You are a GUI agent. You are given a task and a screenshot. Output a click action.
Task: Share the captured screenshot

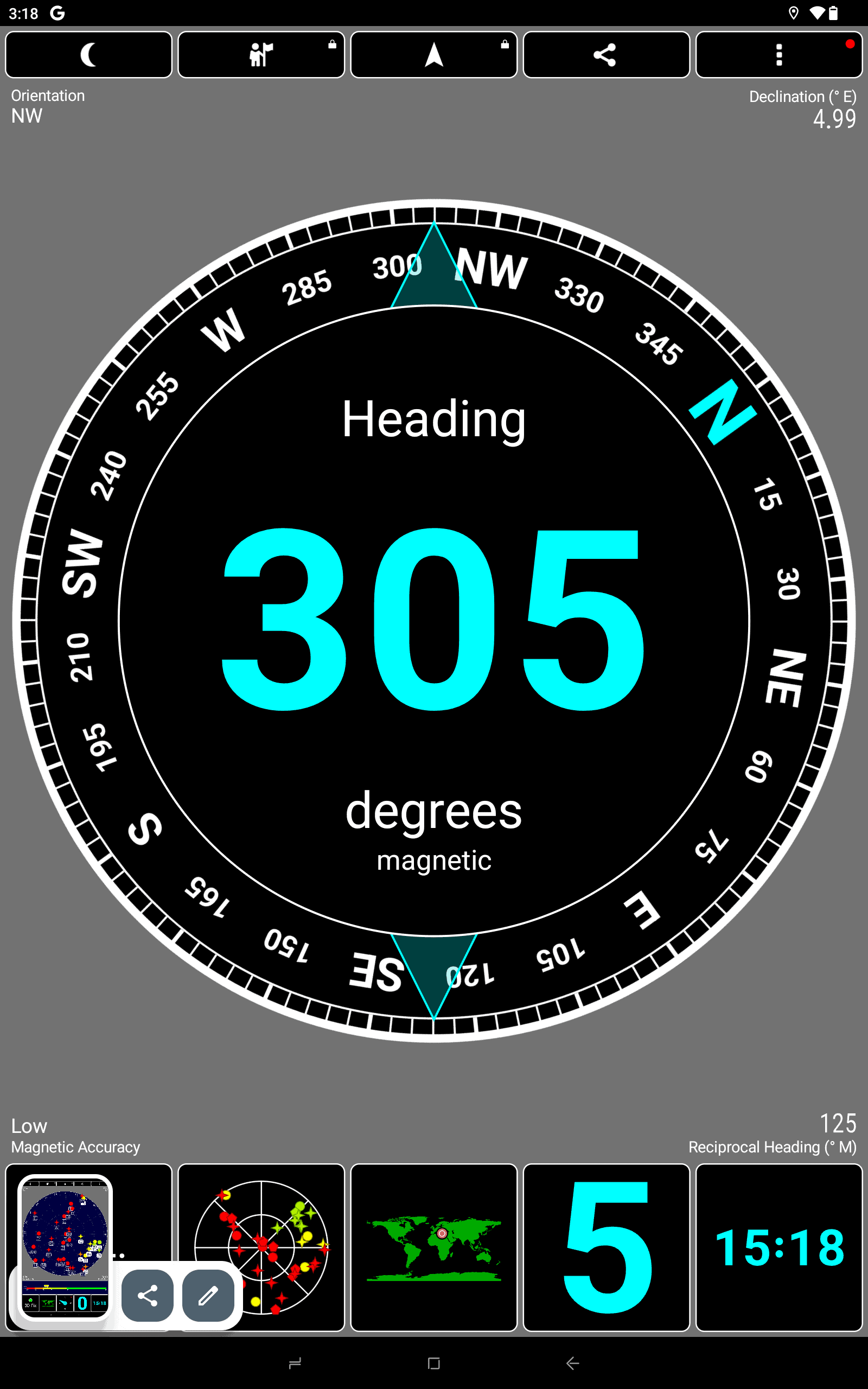[148, 1296]
